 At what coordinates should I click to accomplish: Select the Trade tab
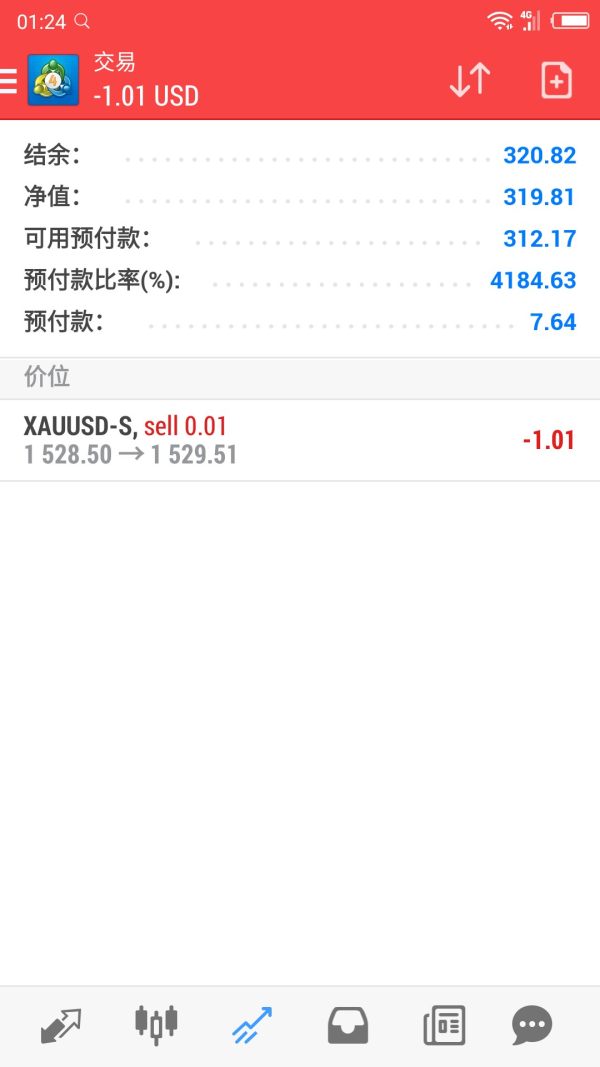[251, 1025]
